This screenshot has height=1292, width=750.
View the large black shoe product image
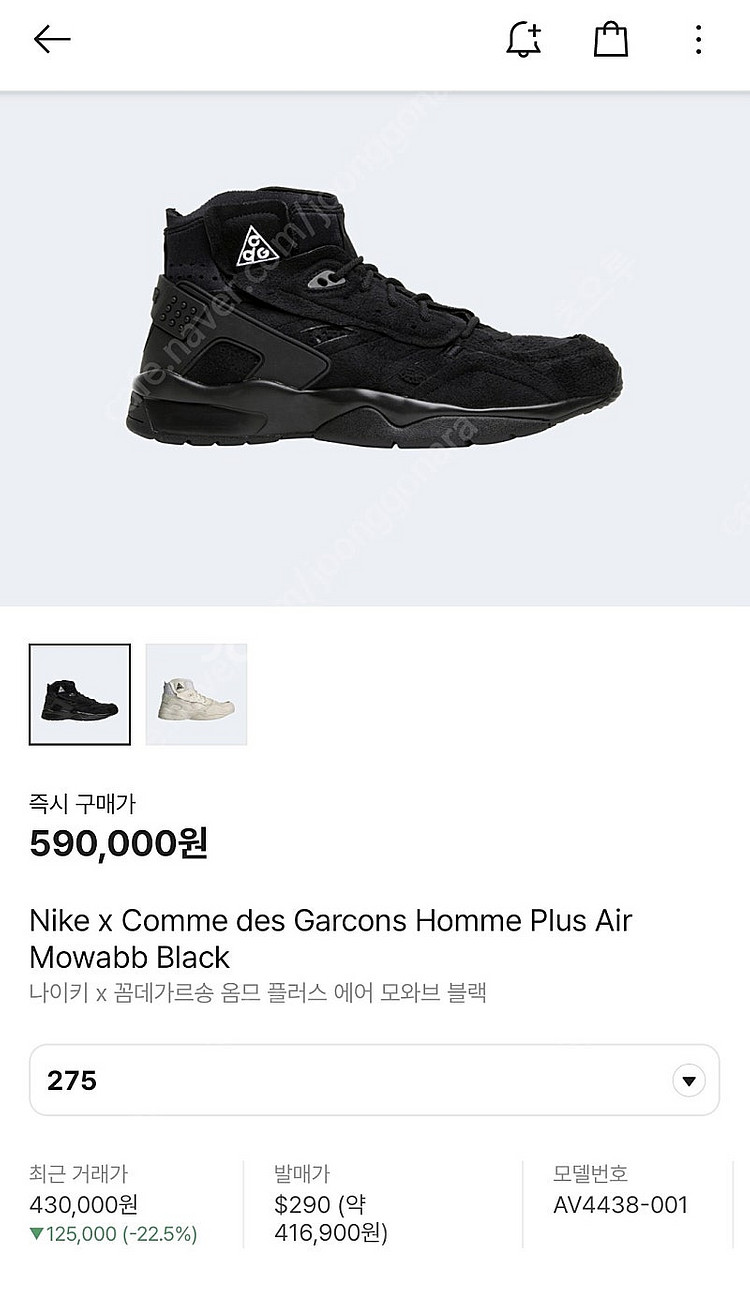(x=375, y=320)
